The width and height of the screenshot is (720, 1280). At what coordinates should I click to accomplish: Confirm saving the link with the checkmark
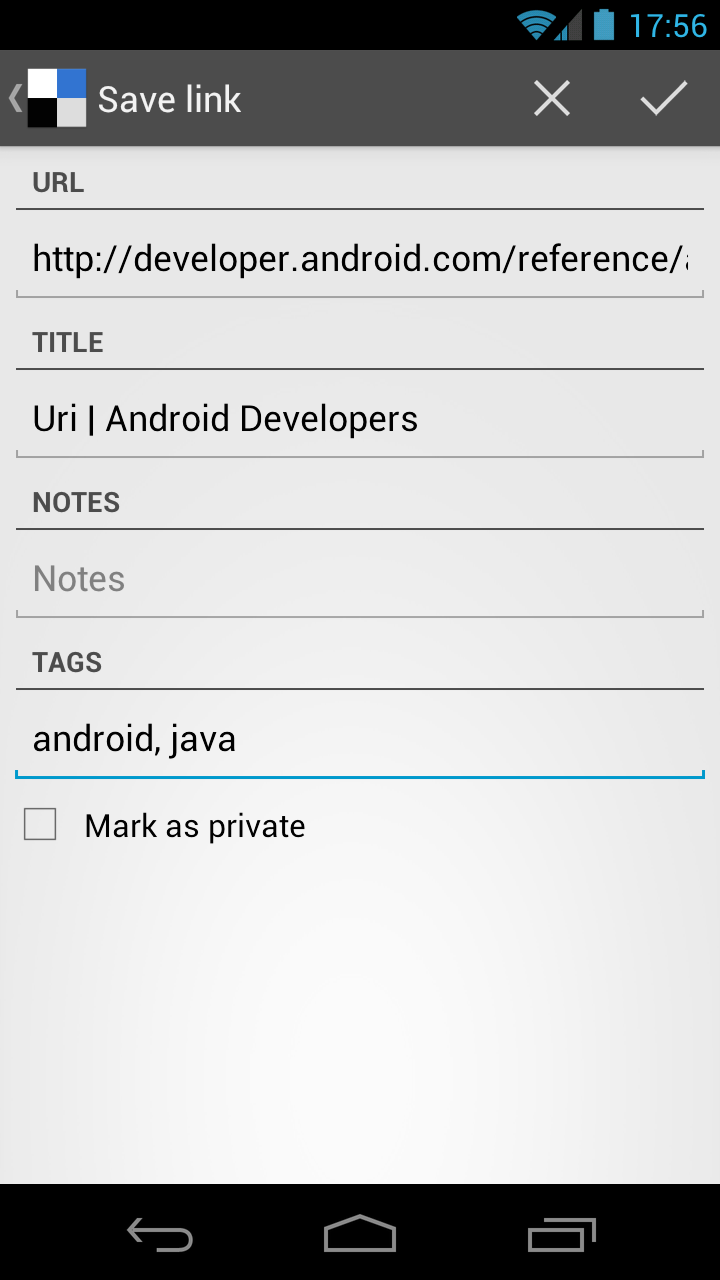point(664,98)
